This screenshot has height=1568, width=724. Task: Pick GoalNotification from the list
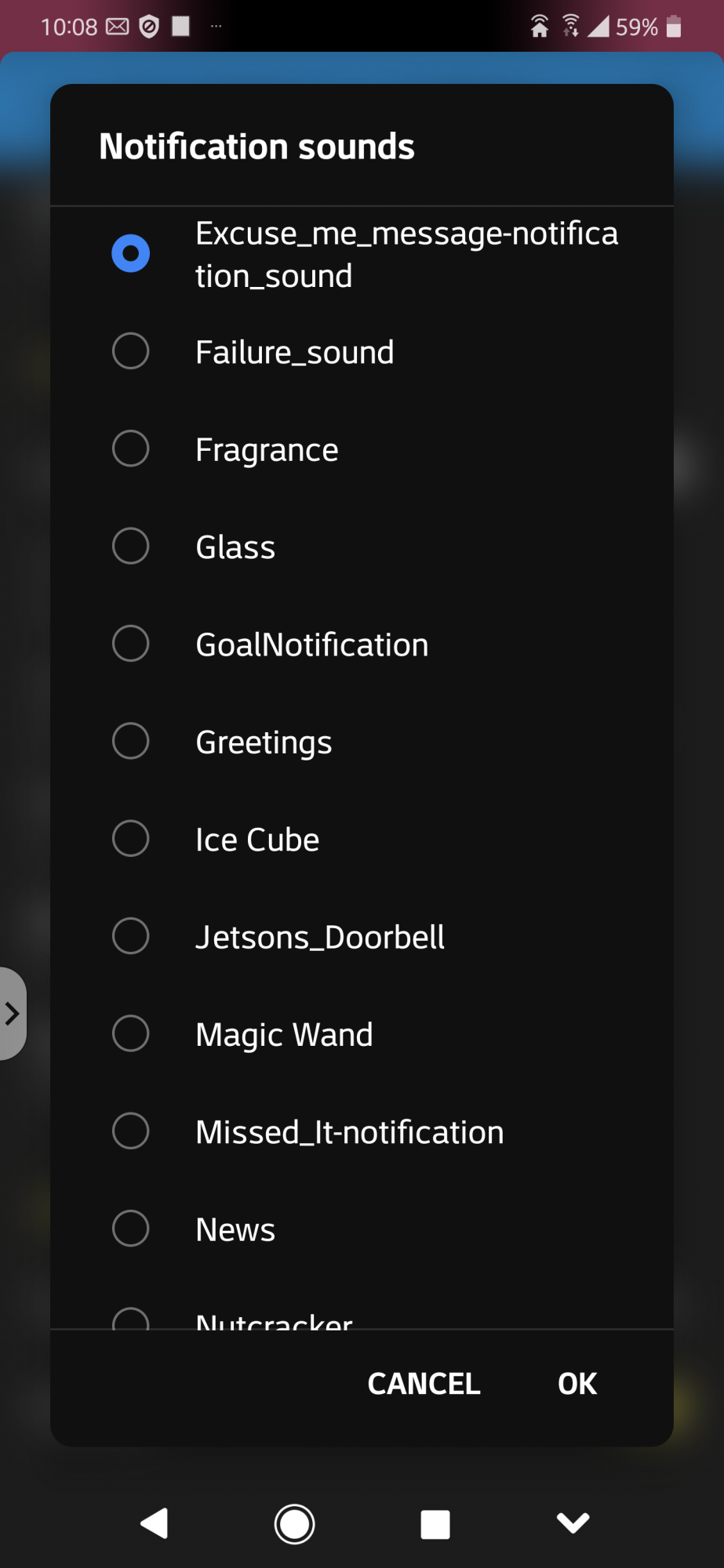pos(362,644)
